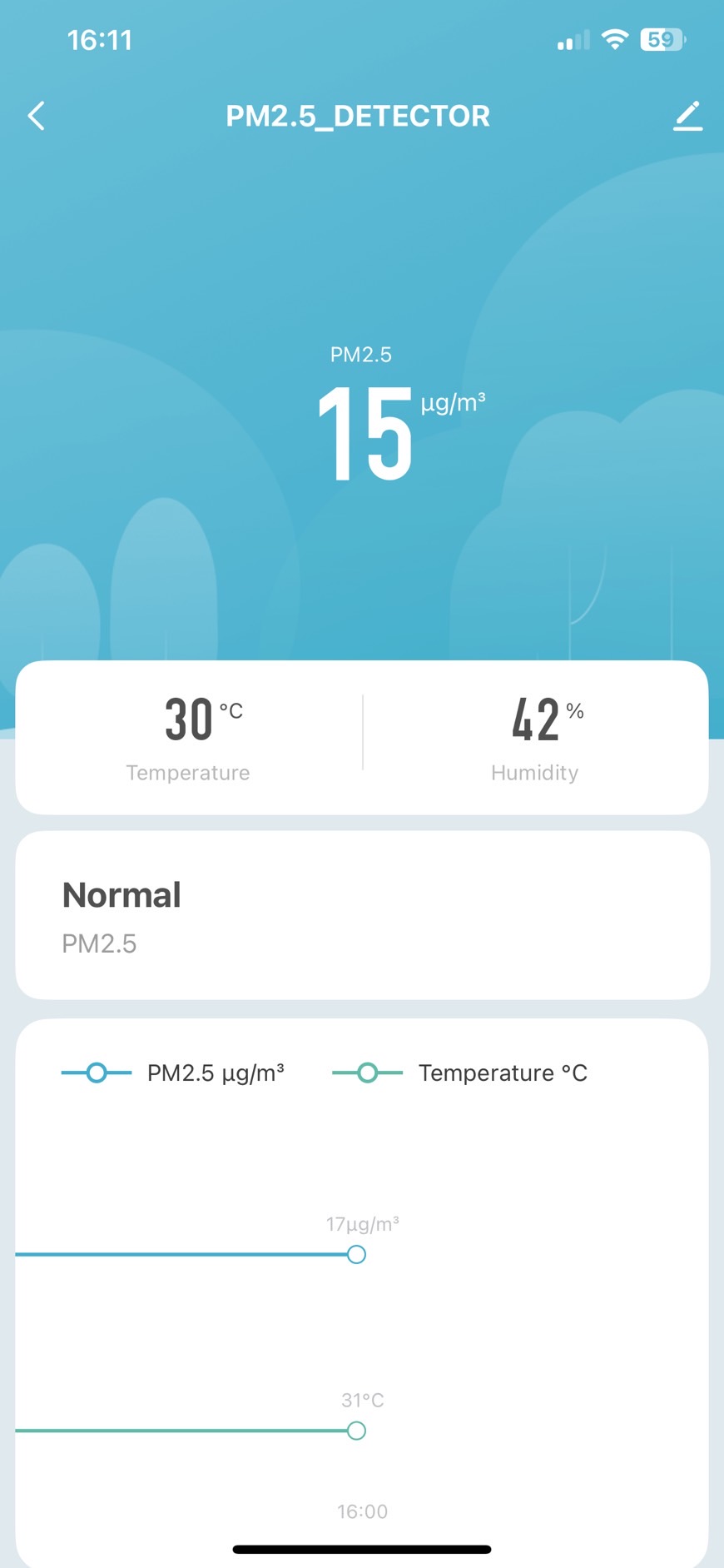Go back from PM2.5_DETECTOR page

coord(37,116)
